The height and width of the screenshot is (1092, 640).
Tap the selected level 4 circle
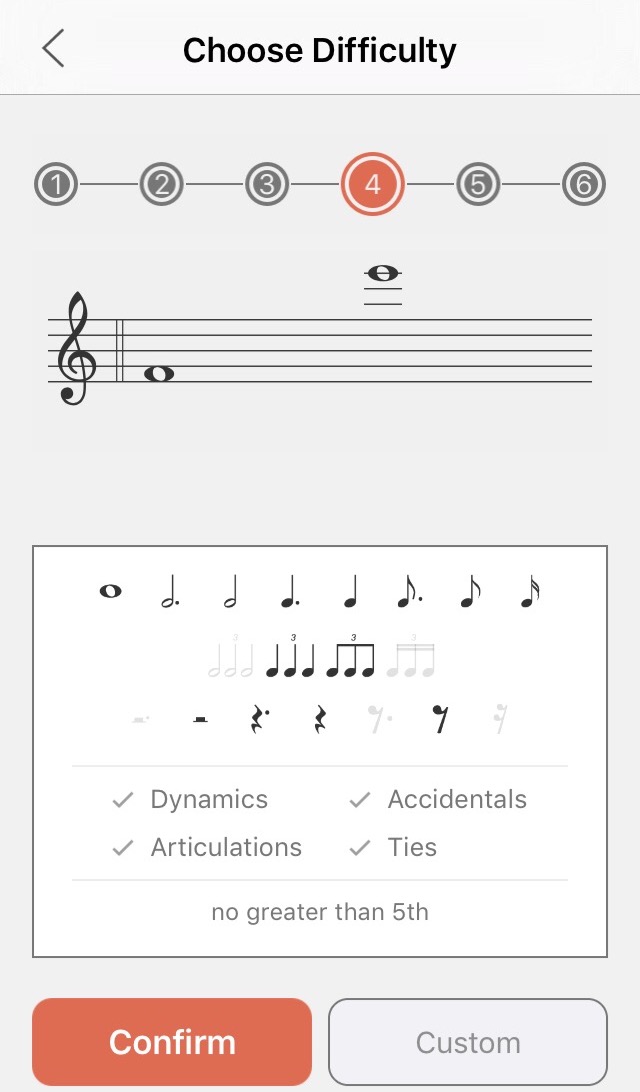tap(373, 185)
